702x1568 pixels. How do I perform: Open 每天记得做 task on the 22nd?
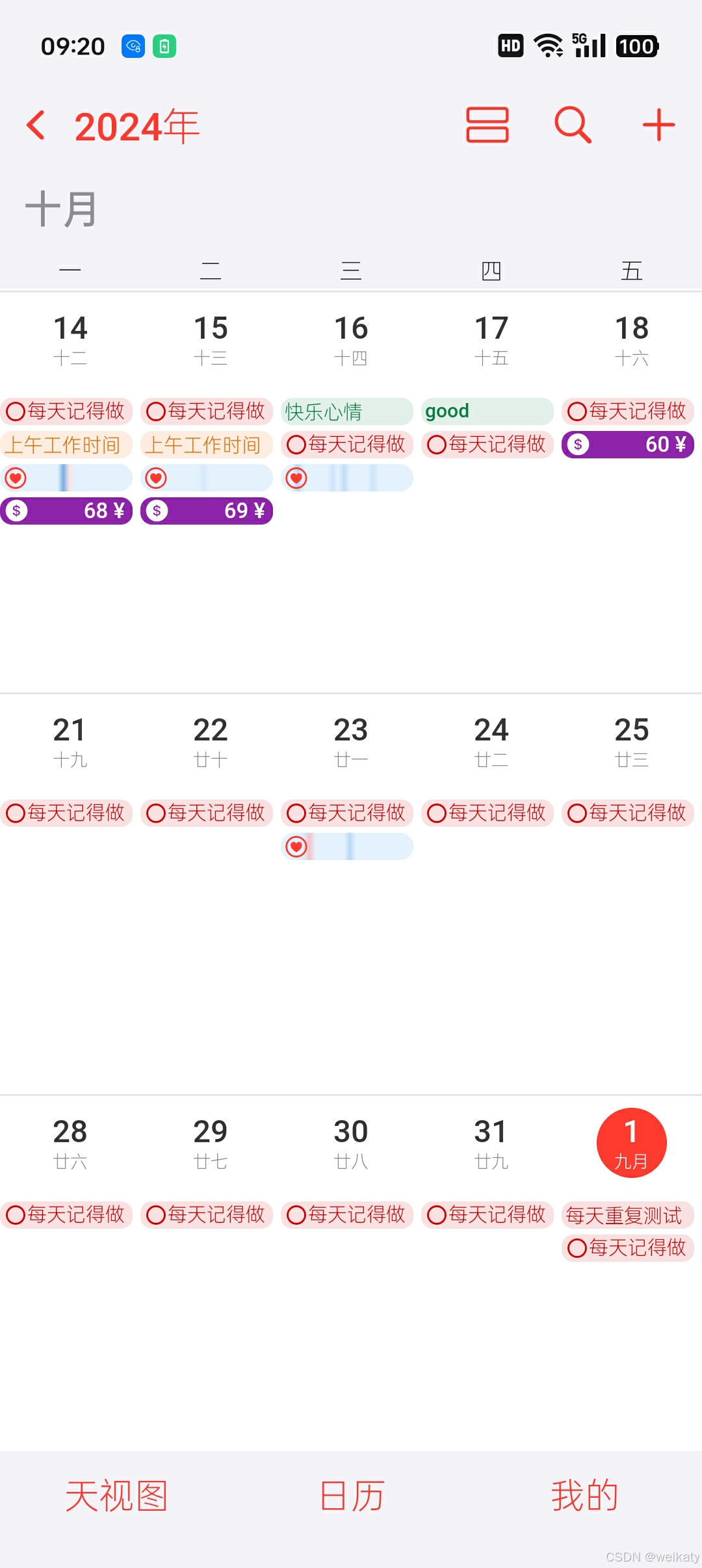click(x=207, y=813)
